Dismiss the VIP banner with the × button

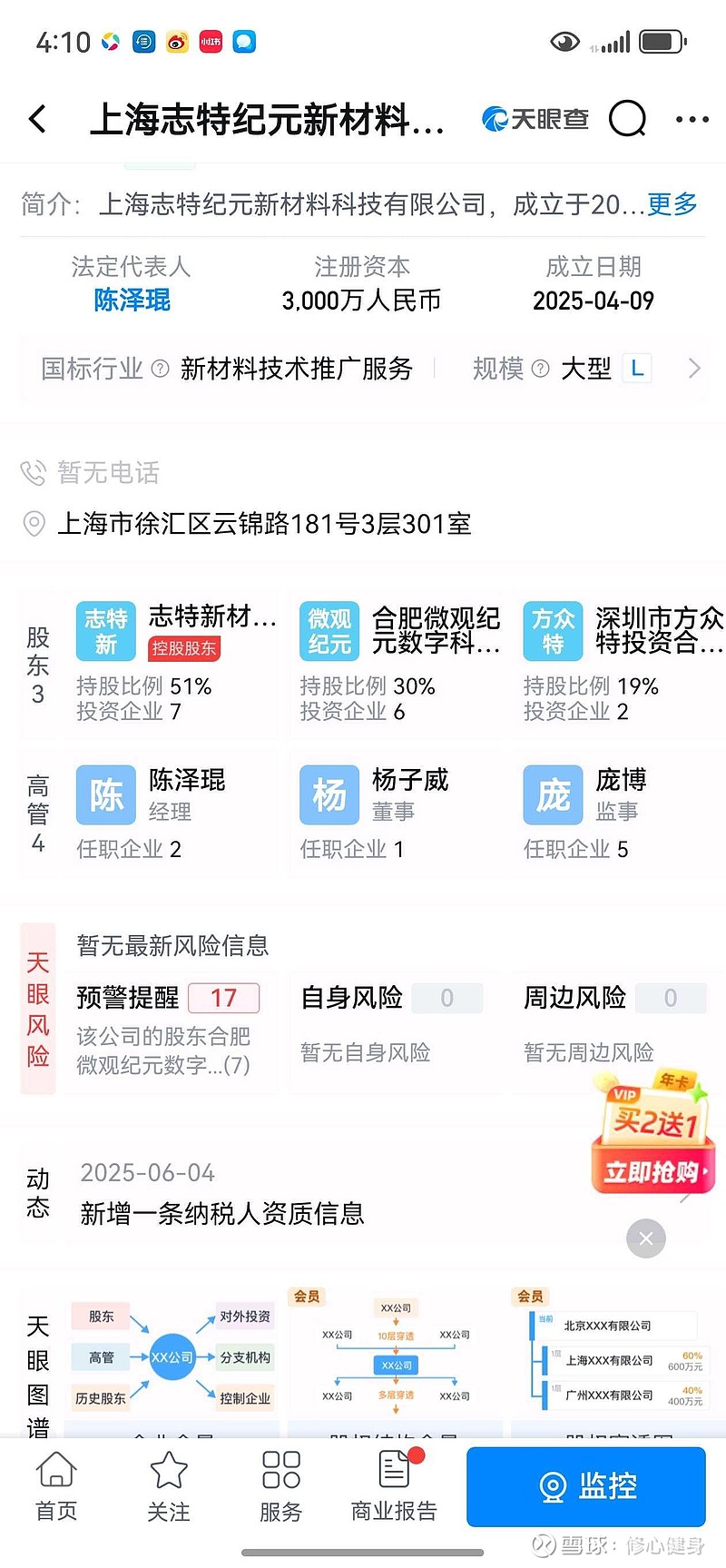(x=645, y=1238)
